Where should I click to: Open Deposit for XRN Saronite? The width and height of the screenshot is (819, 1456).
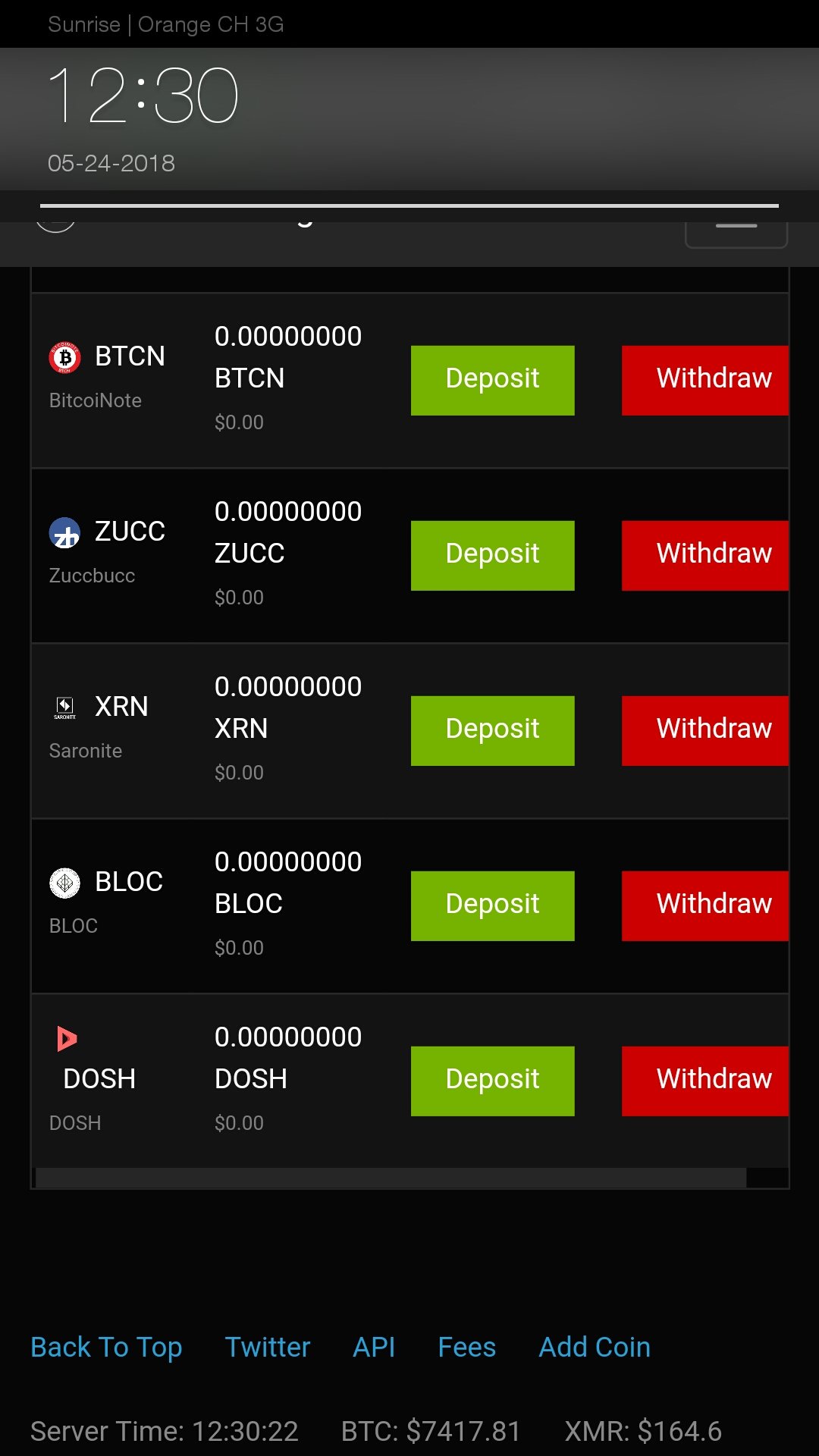click(492, 730)
